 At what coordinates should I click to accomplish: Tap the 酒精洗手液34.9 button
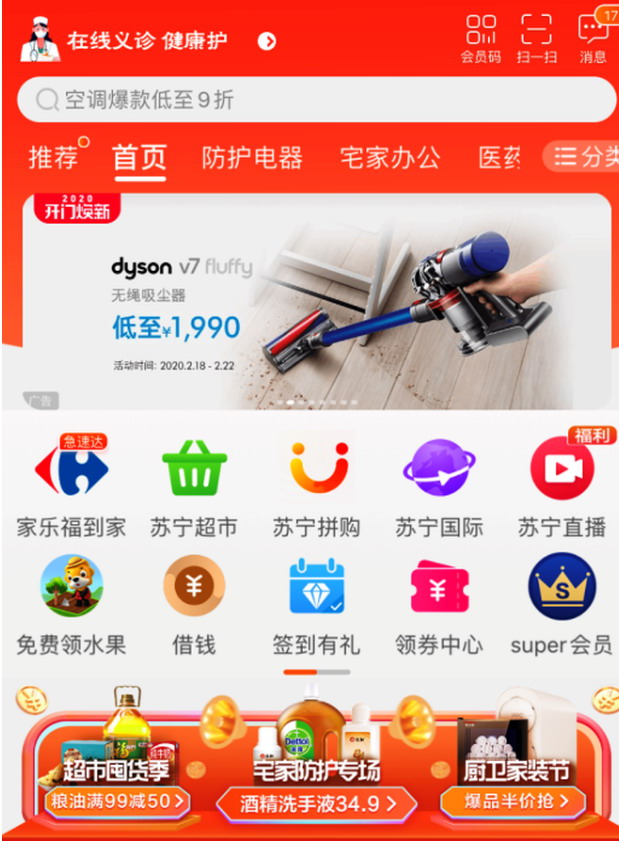[x=316, y=802]
